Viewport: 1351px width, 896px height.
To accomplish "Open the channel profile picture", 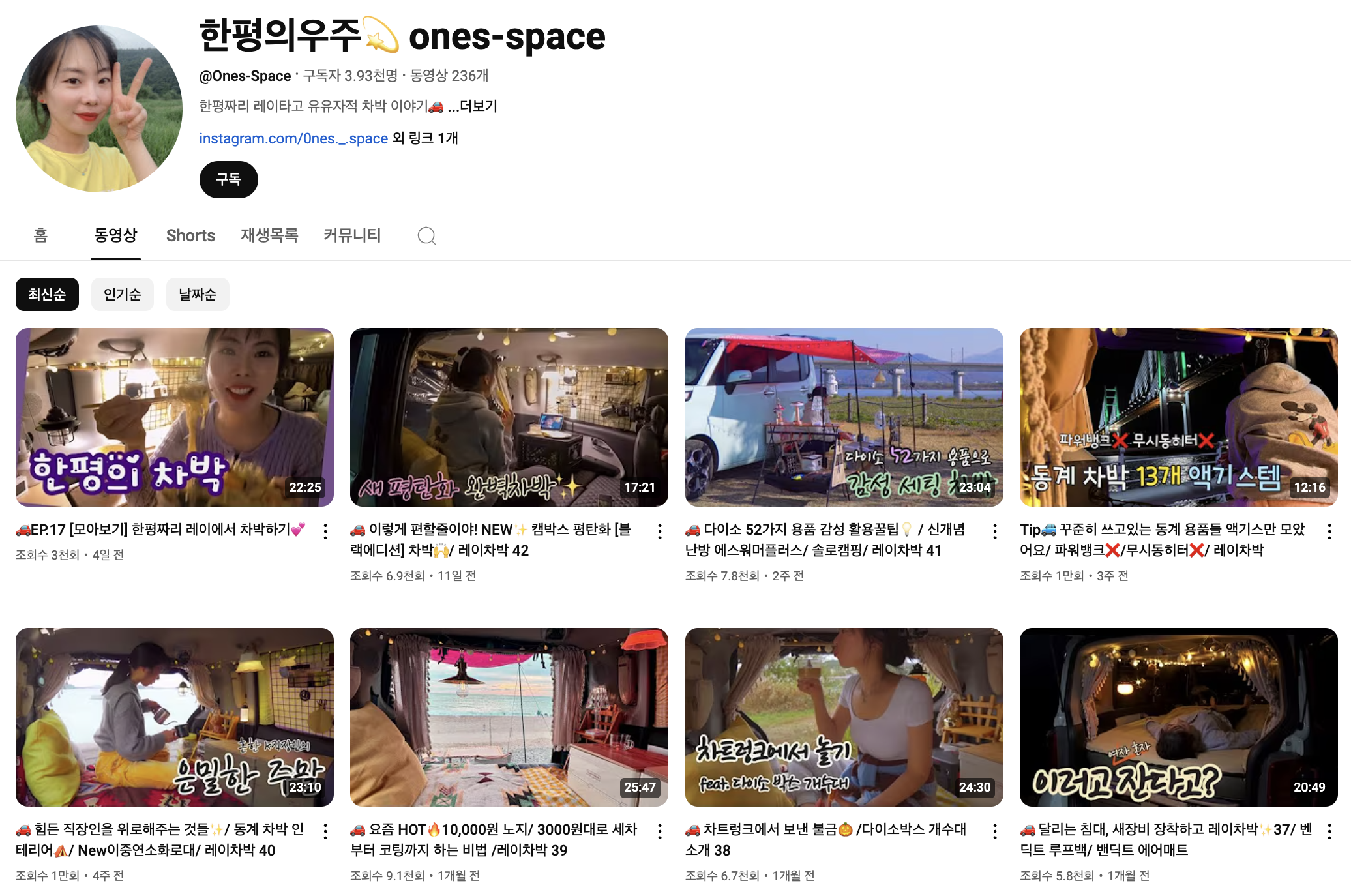I will click(x=99, y=109).
